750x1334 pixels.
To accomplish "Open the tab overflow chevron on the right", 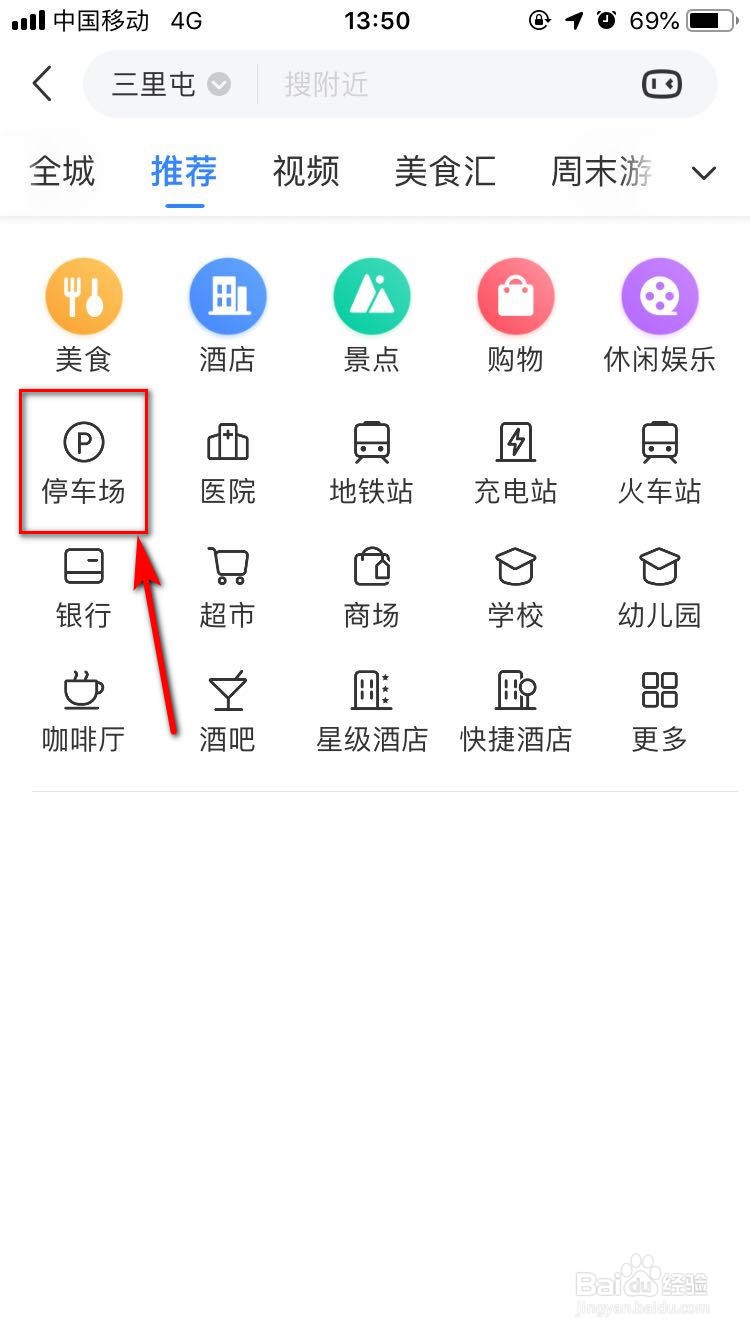I will [704, 172].
